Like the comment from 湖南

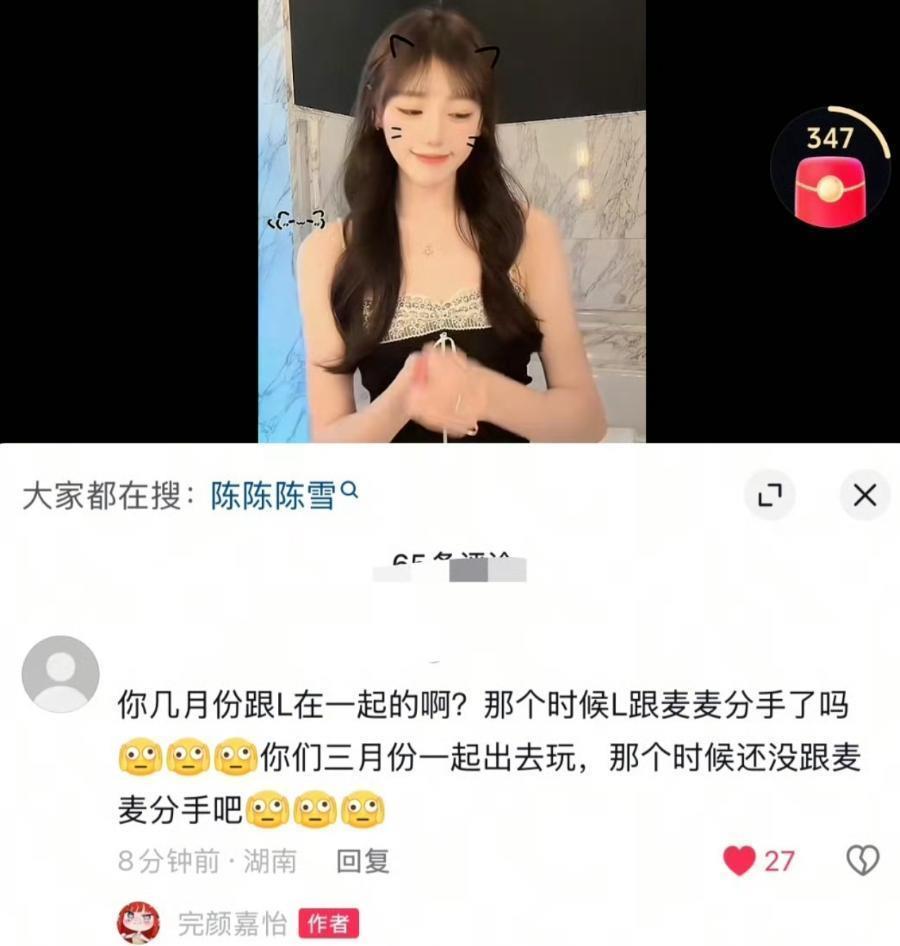pyautogui.click(x=740, y=861)
